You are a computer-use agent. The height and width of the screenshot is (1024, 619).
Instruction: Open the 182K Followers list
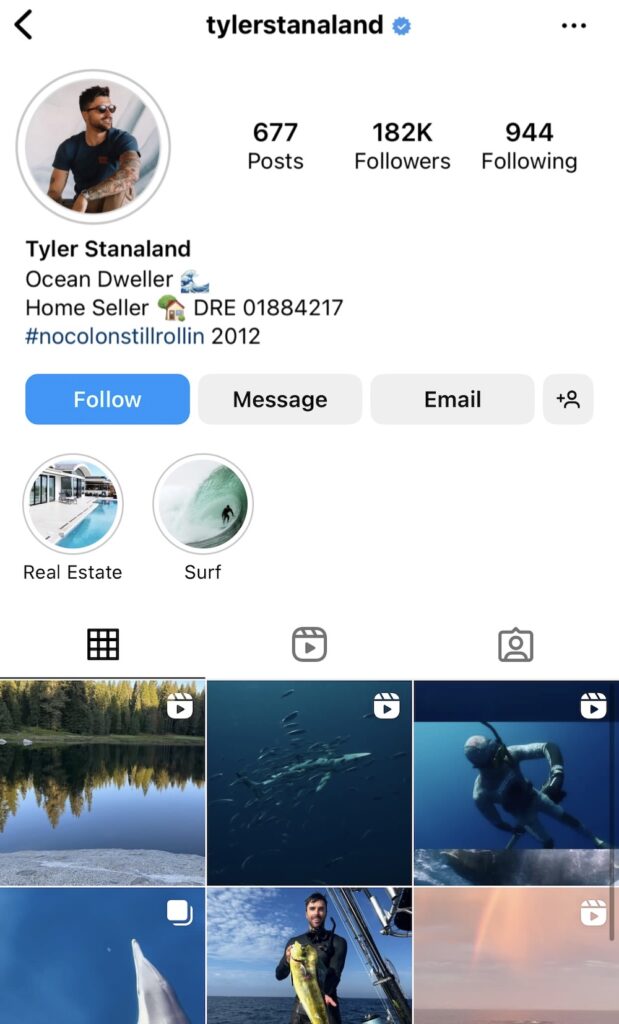[x=402, y=146]
